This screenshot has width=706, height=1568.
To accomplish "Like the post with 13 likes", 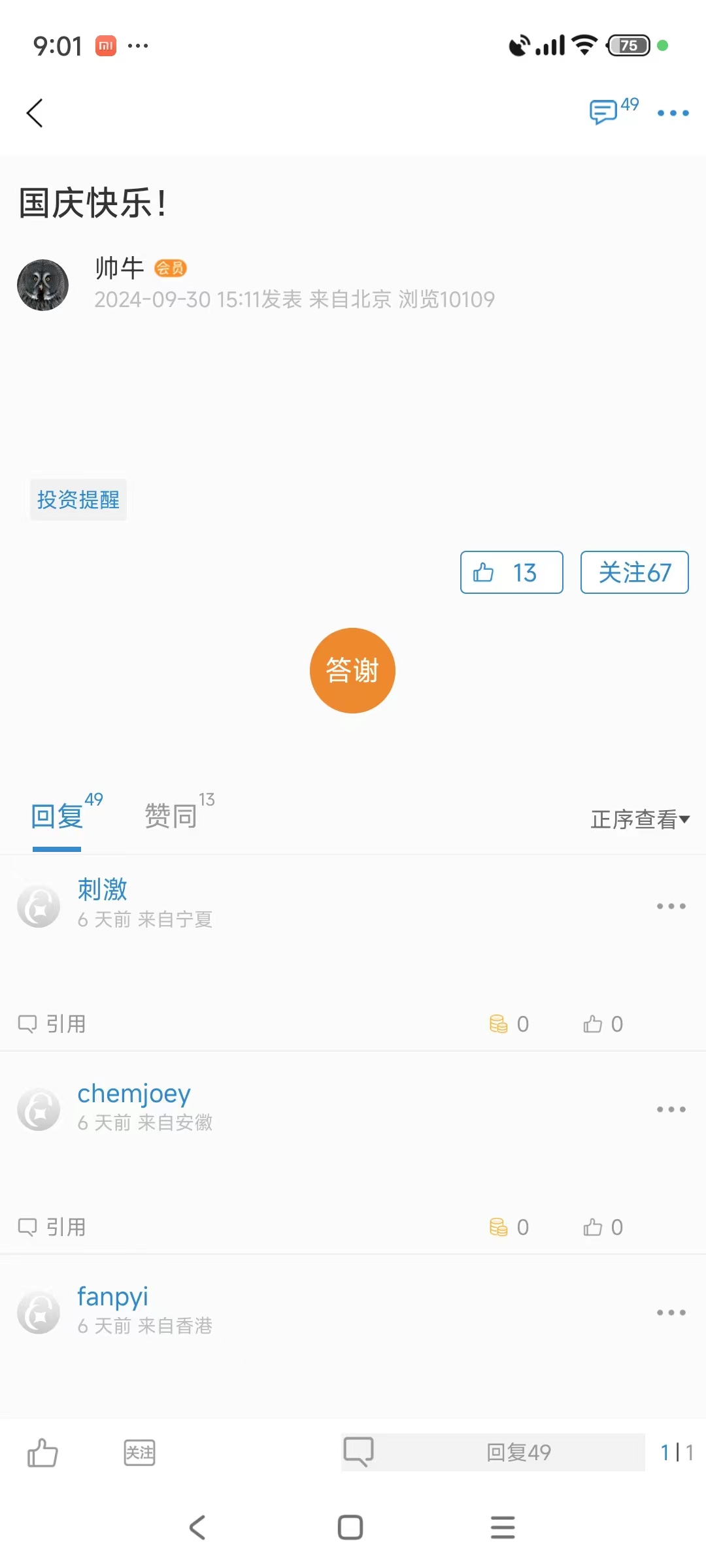I will [x=511, y=572].
